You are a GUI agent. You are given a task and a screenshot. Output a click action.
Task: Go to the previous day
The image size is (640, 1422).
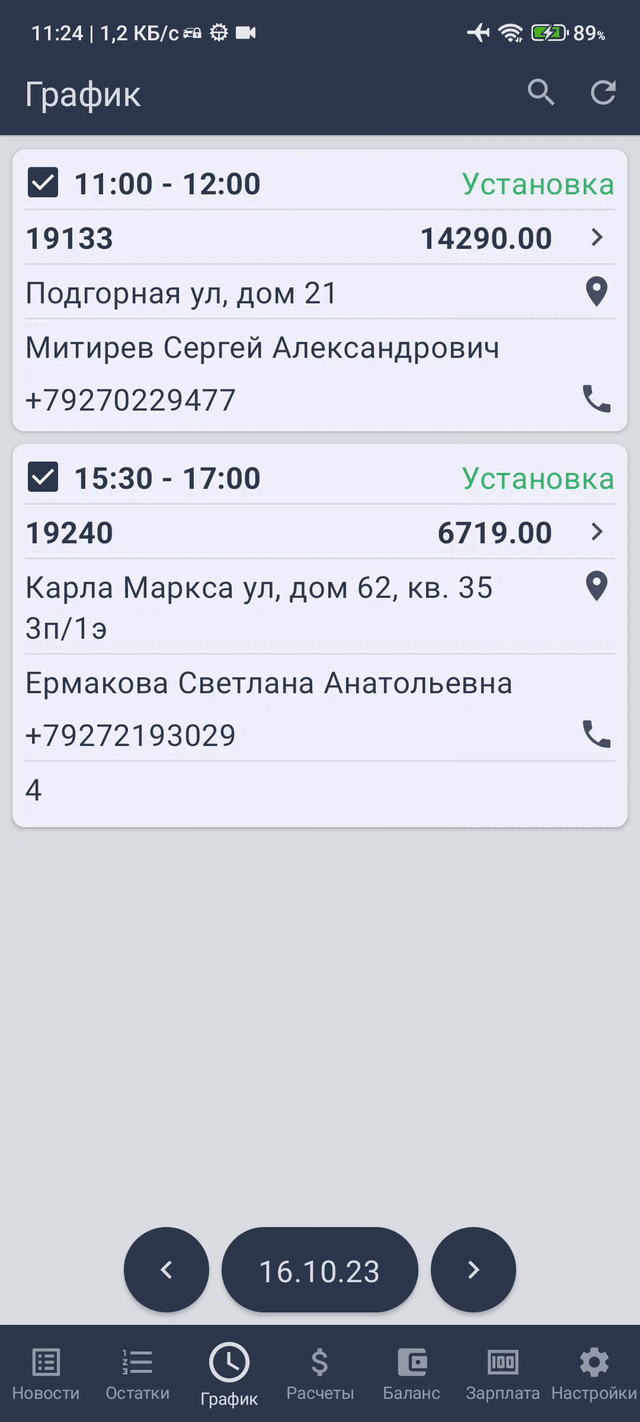click(x=166, y=1270)
